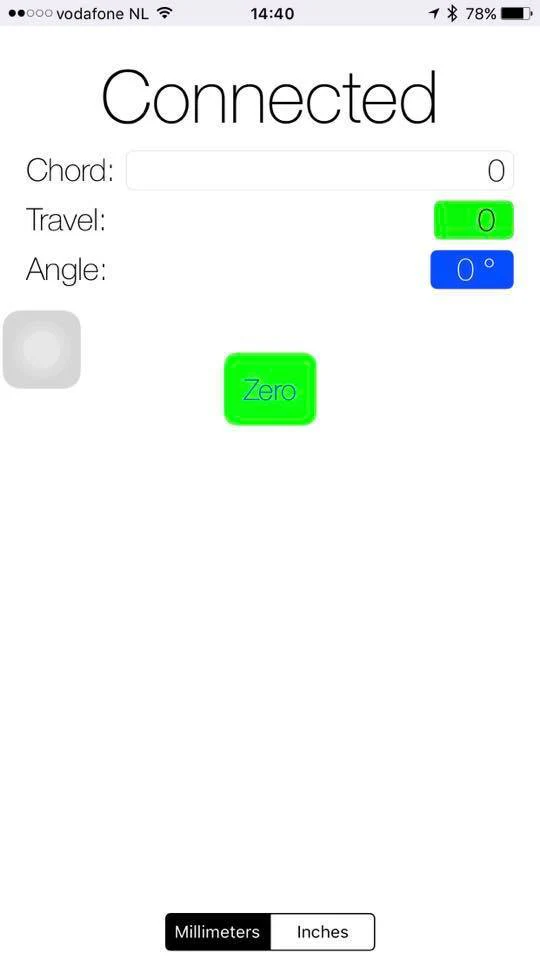This screenshot has height=960, width=540.
Task: Tap the Chord input field
Action: click(x=320, y=170)
